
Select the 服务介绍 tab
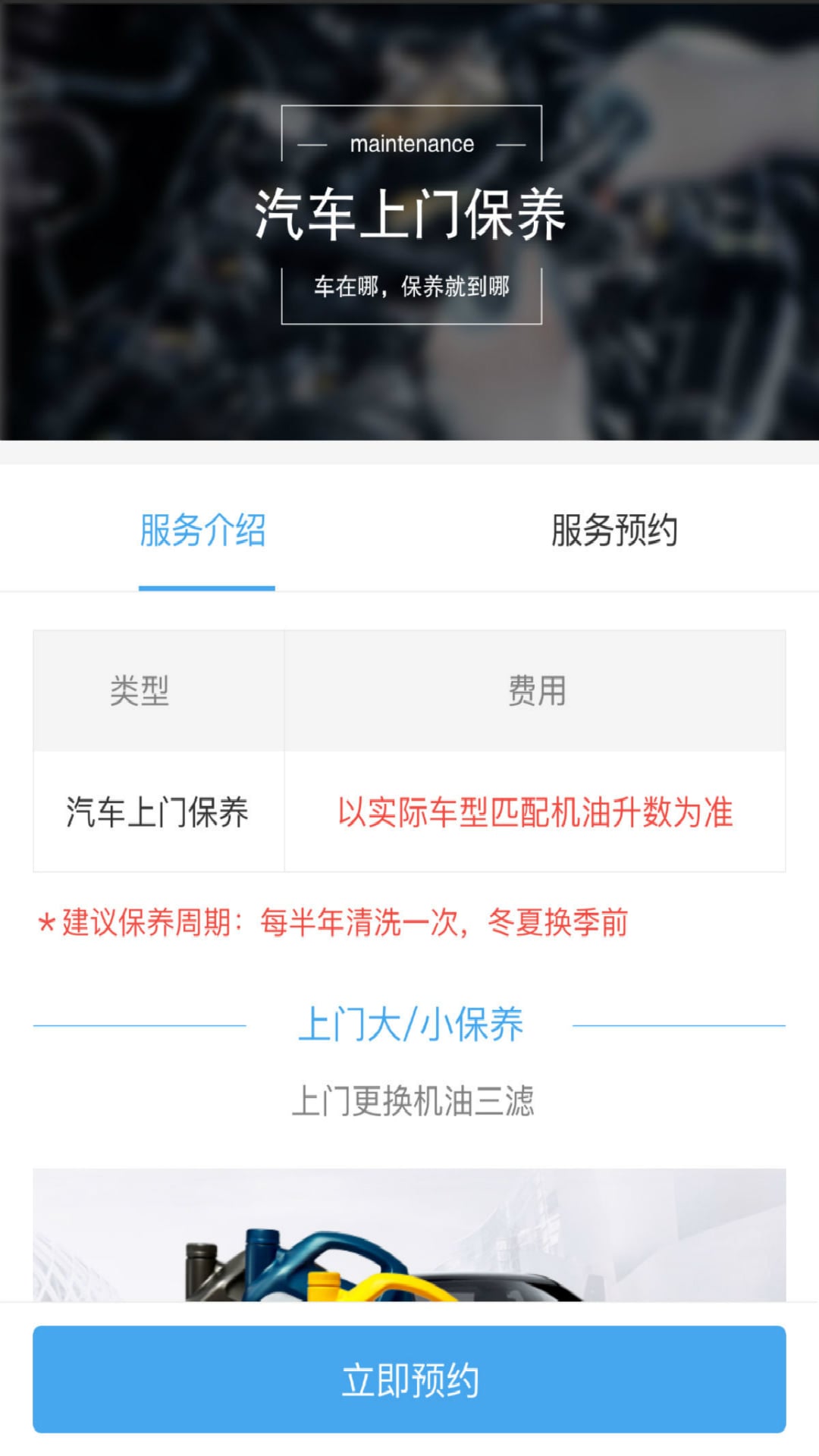203,529
